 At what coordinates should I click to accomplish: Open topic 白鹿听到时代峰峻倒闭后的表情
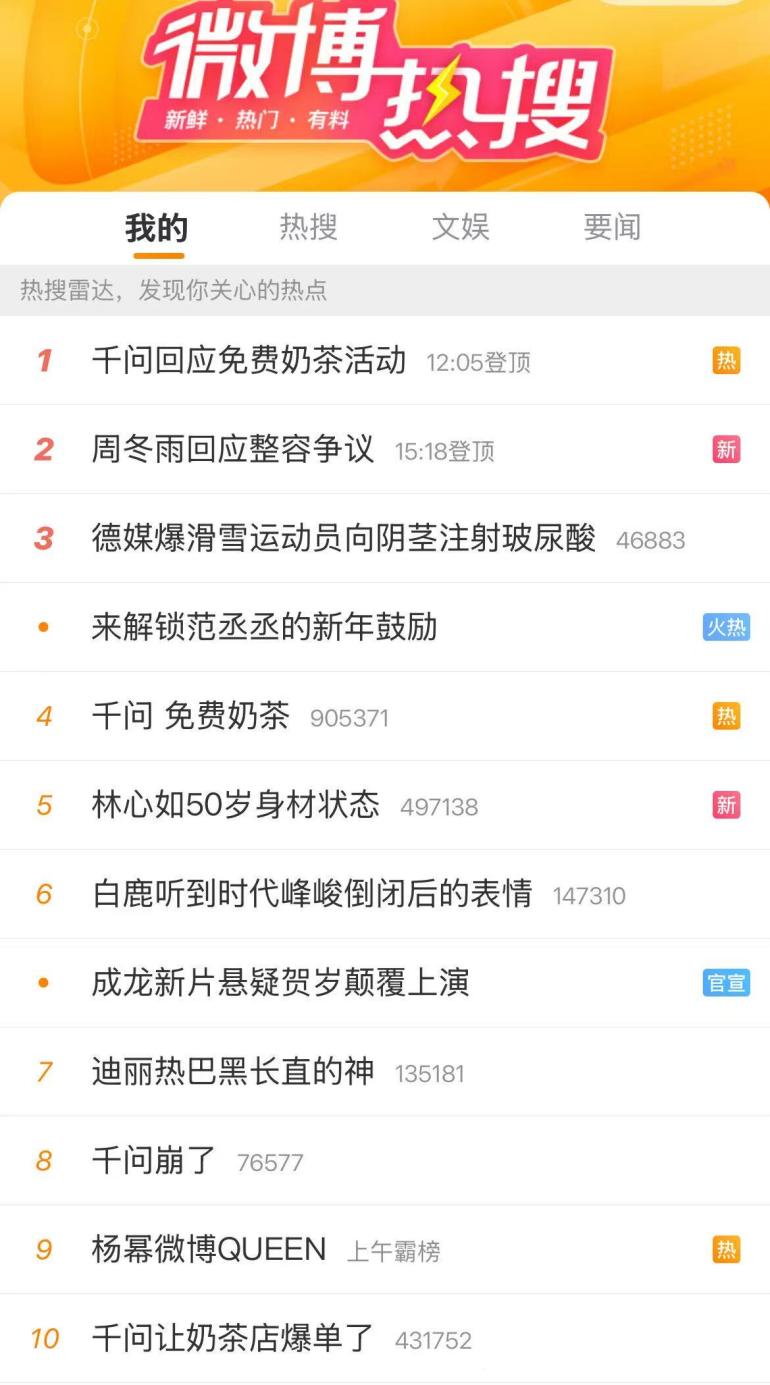pos(312,894)
